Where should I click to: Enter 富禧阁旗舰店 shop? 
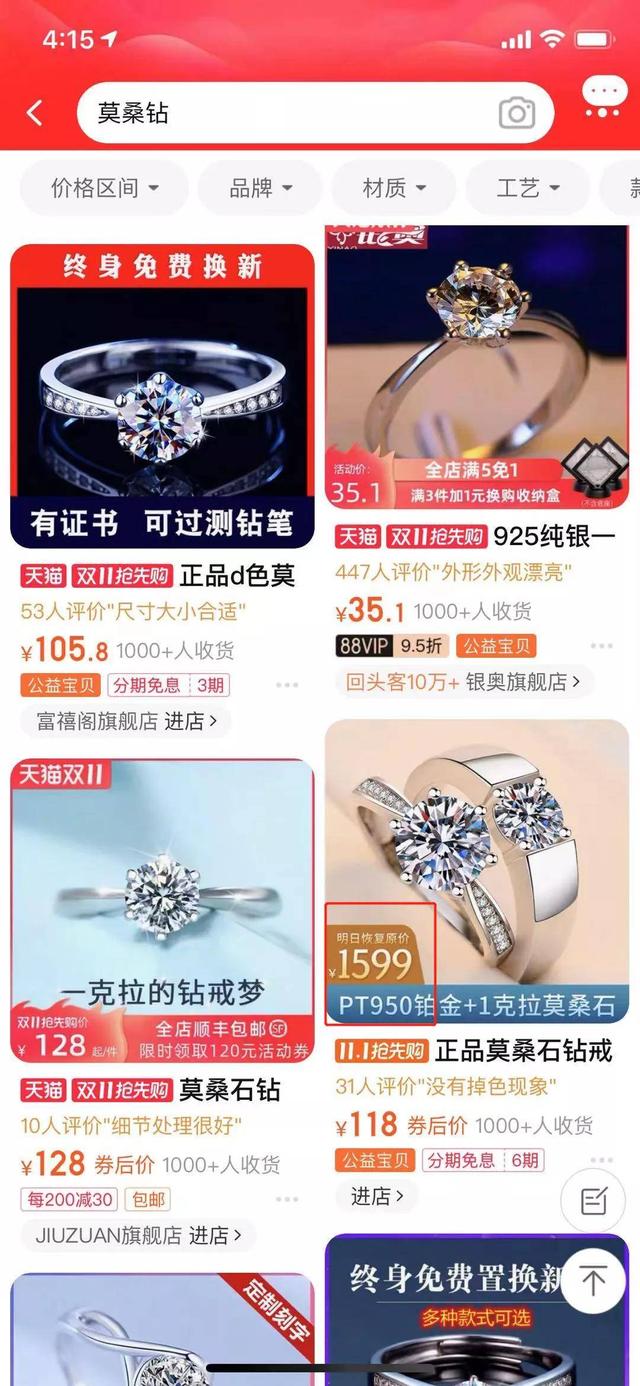[x=126, y=721]
